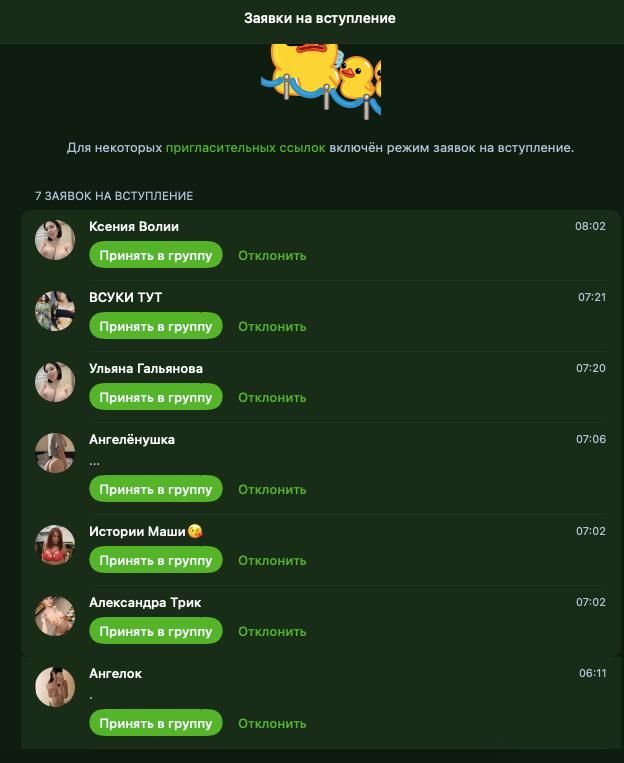Image resolution: width=624 pixels, height=763 pixels.
Task: Accept Ангелок into the group
Action: (156, 723)
